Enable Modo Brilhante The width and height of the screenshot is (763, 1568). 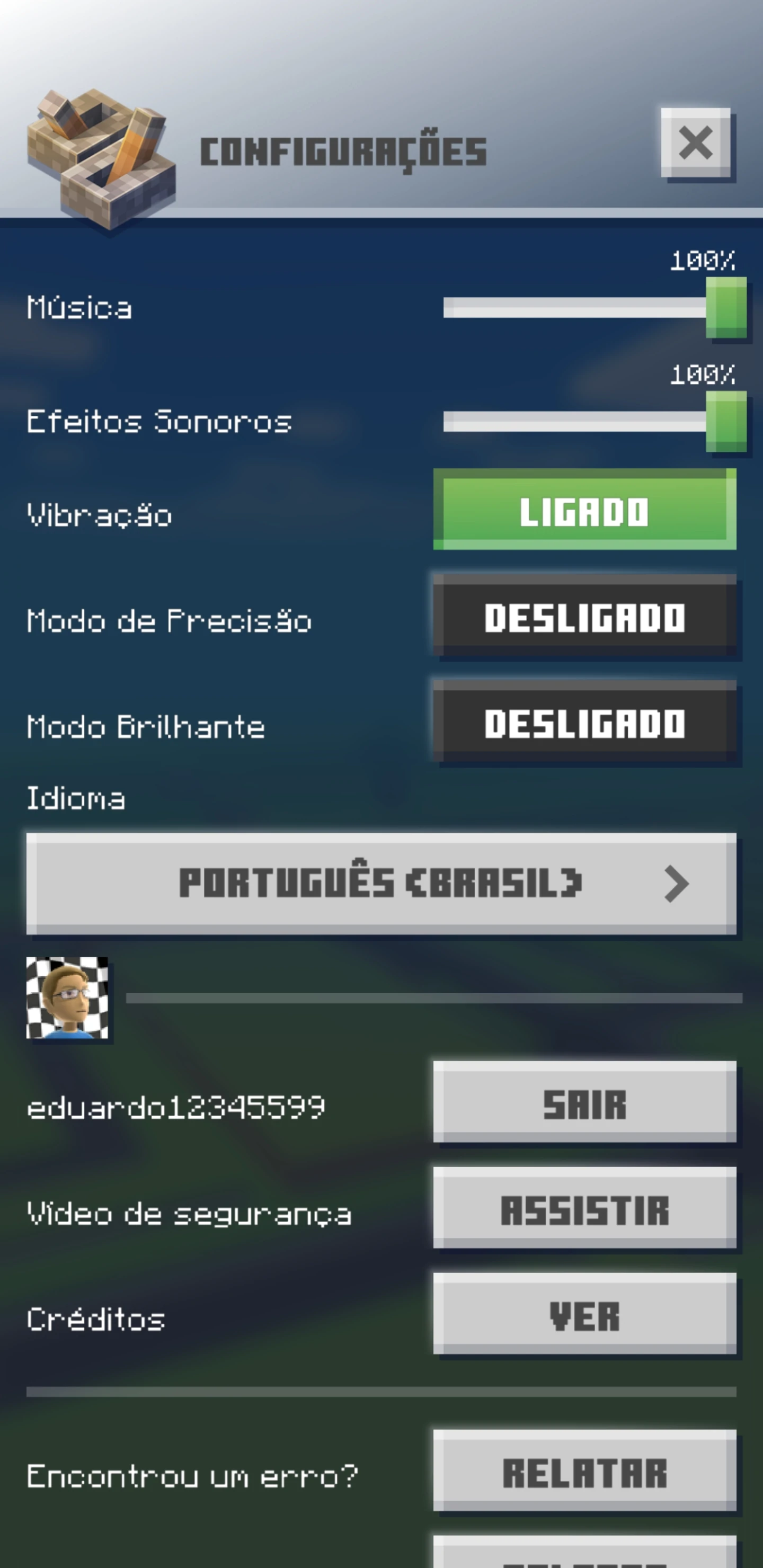tap(584, 722)
